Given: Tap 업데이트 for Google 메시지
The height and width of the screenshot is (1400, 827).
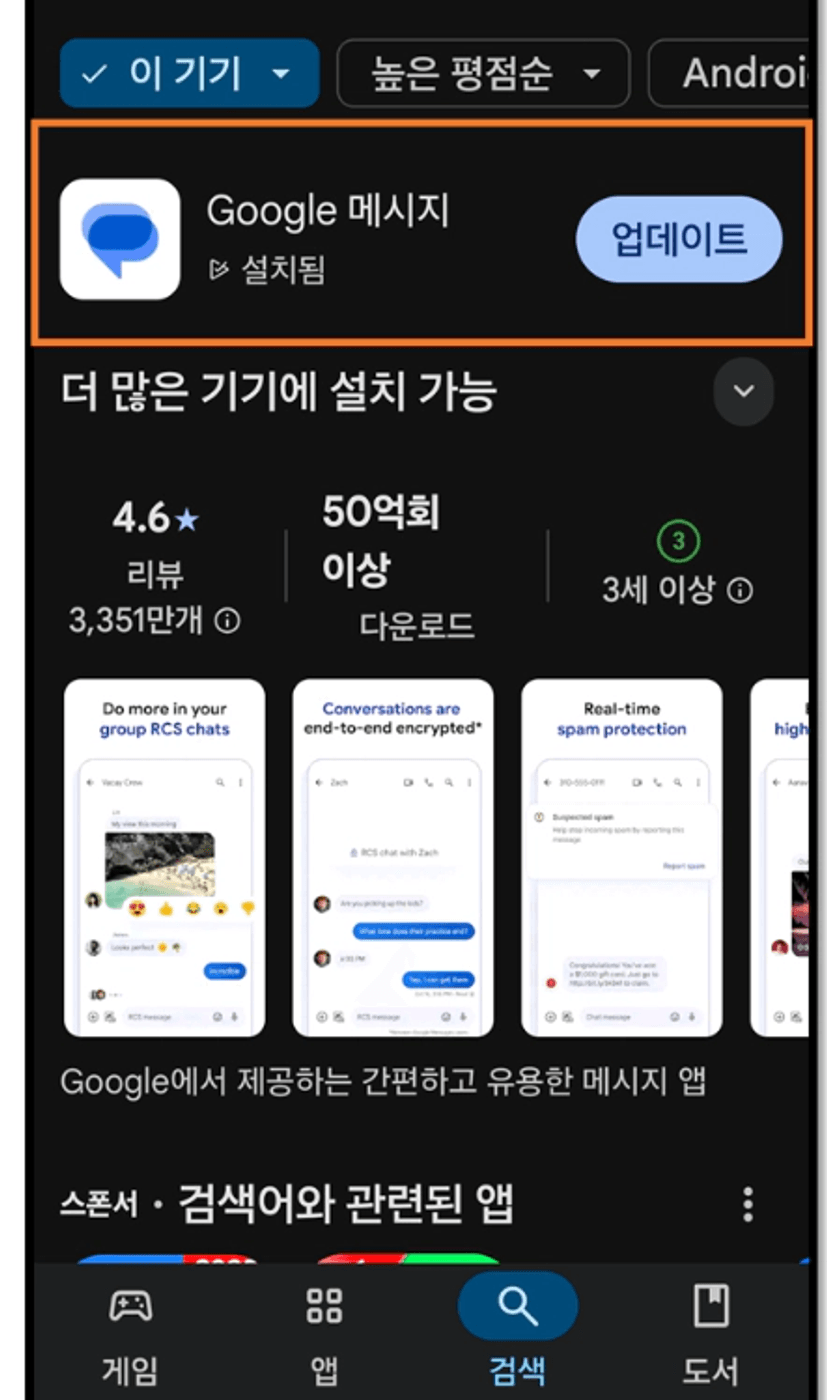Looking at the screenshot, I should (679, 239).
